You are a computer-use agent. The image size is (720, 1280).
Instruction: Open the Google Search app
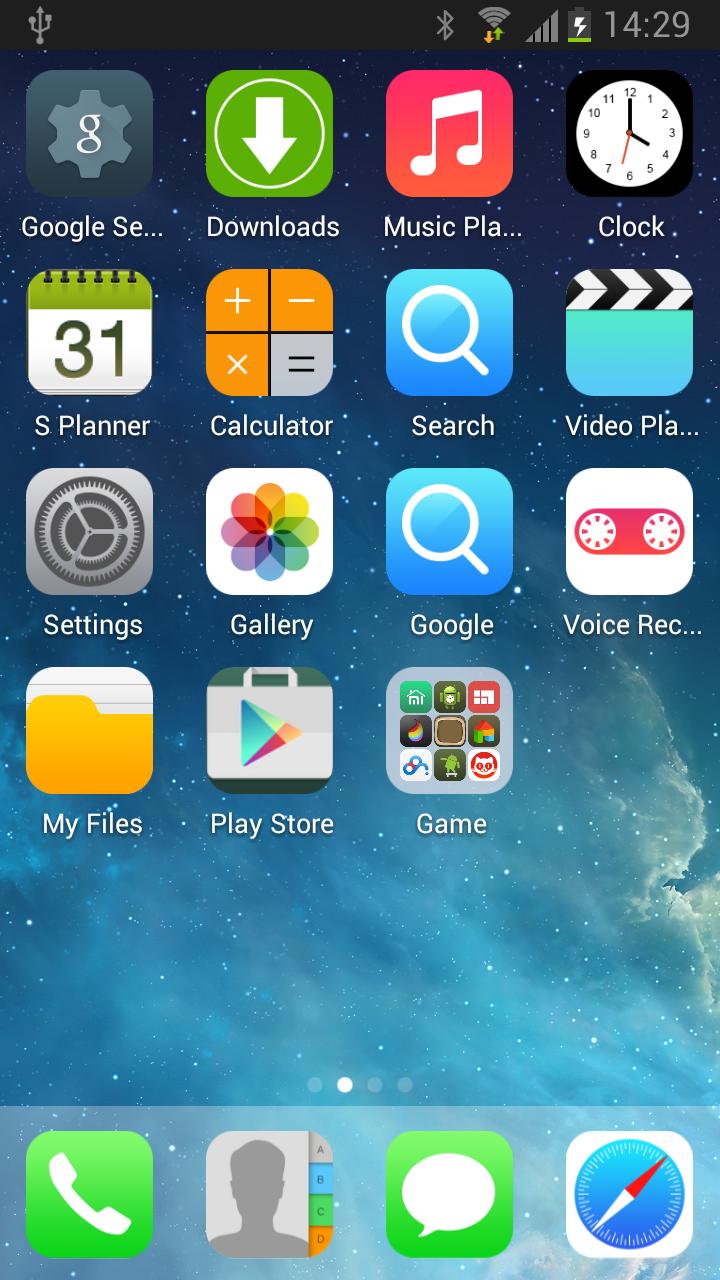[89, 133]
